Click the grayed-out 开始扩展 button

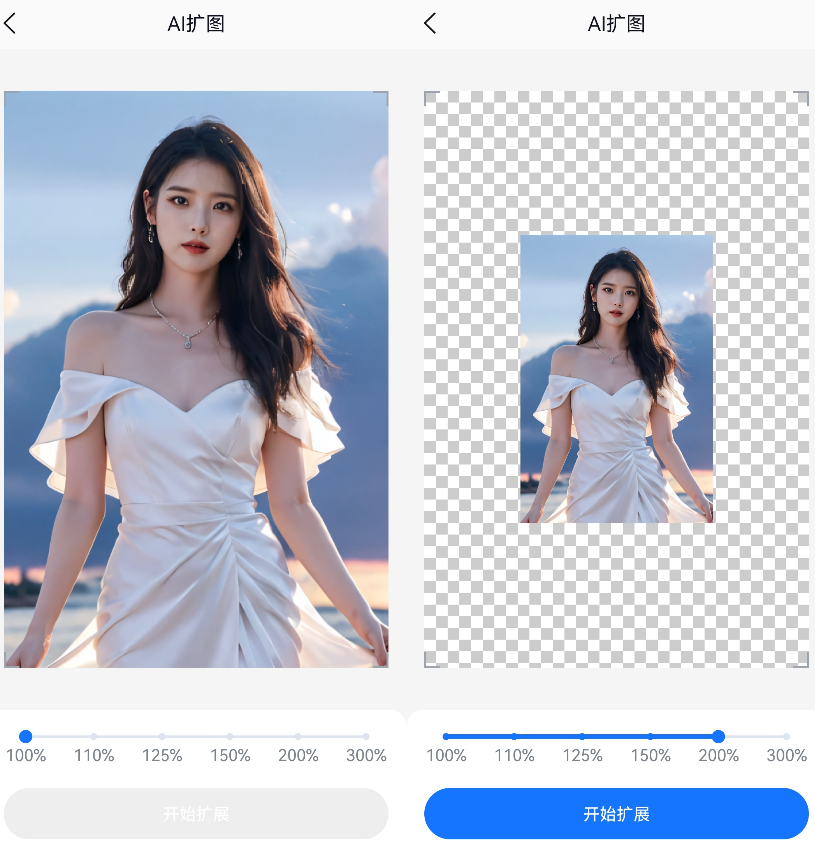[196, 813]
